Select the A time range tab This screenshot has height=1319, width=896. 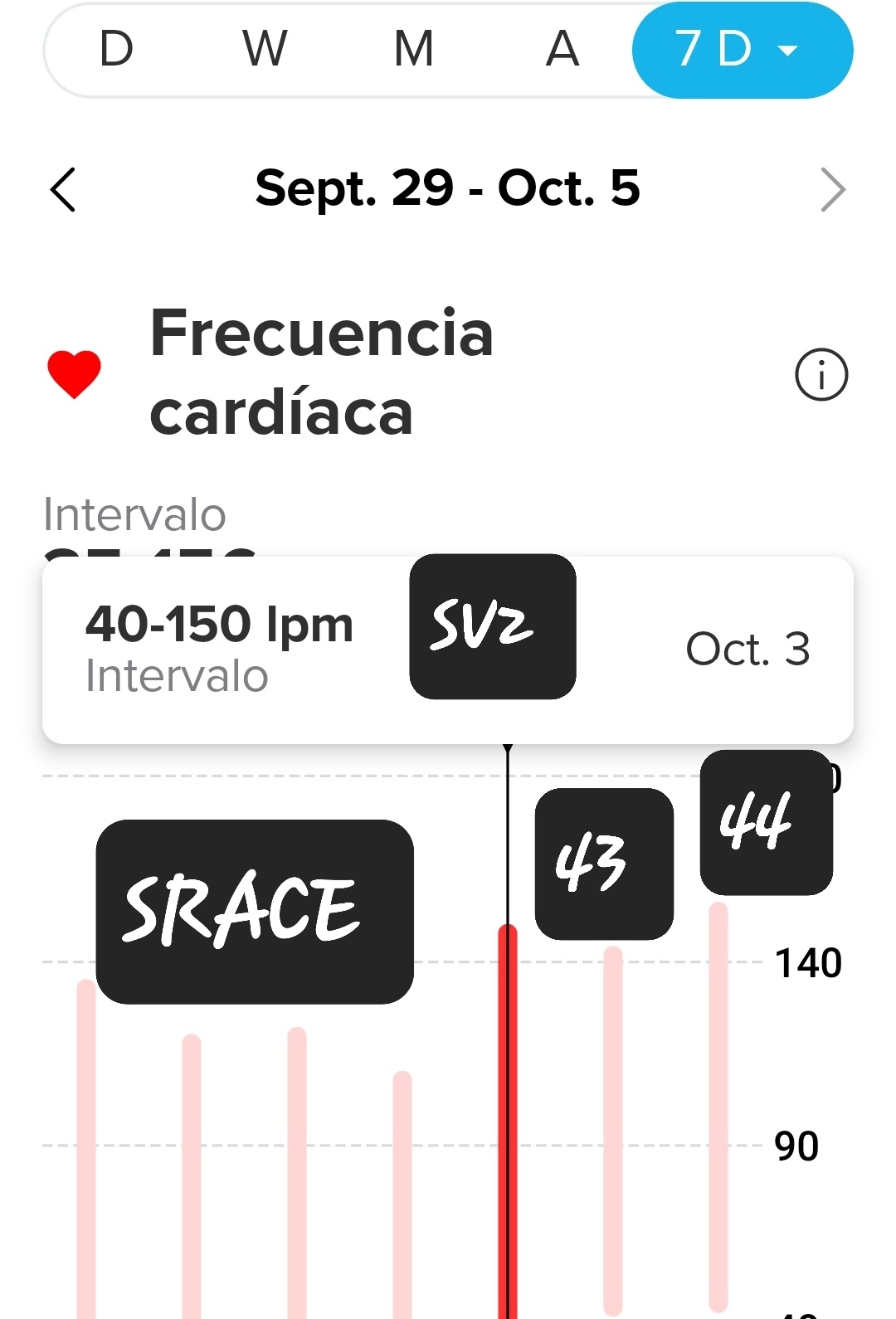click(562, 49)
